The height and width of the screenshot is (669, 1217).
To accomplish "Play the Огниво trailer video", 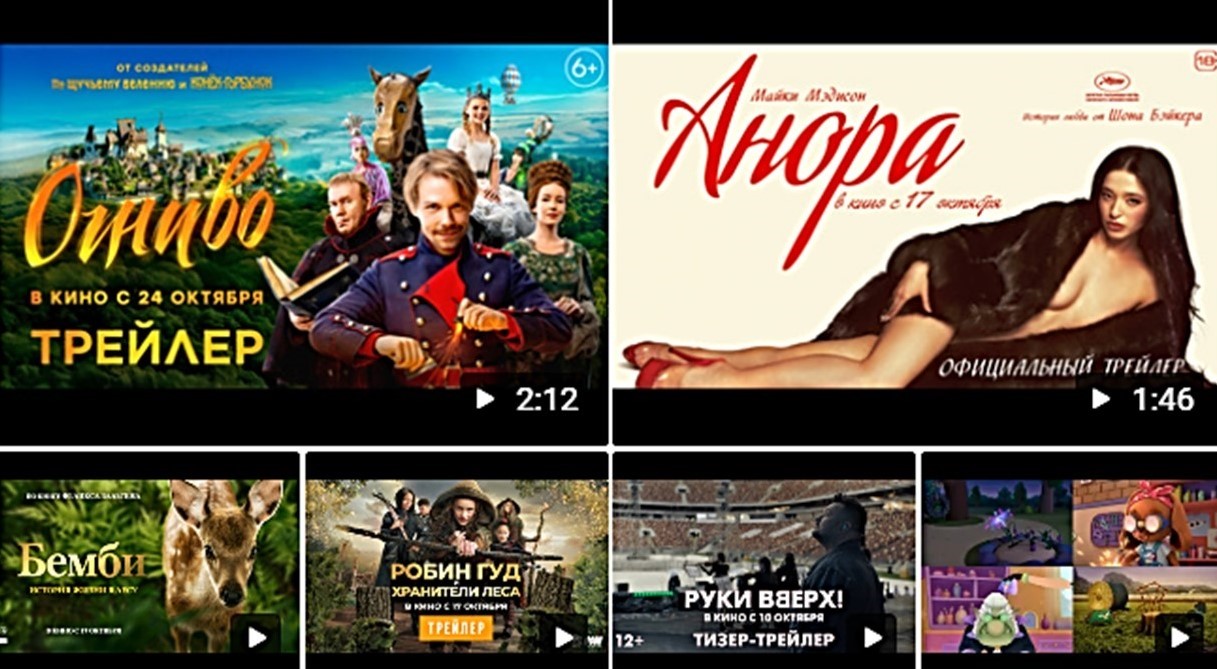I will point(303,222).
